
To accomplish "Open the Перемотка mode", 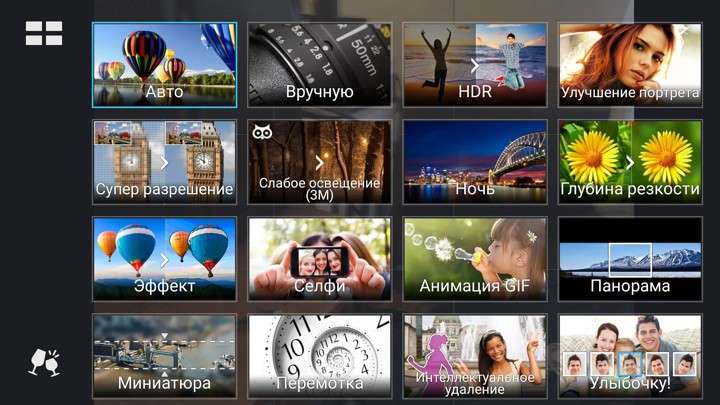I will 319,356.
